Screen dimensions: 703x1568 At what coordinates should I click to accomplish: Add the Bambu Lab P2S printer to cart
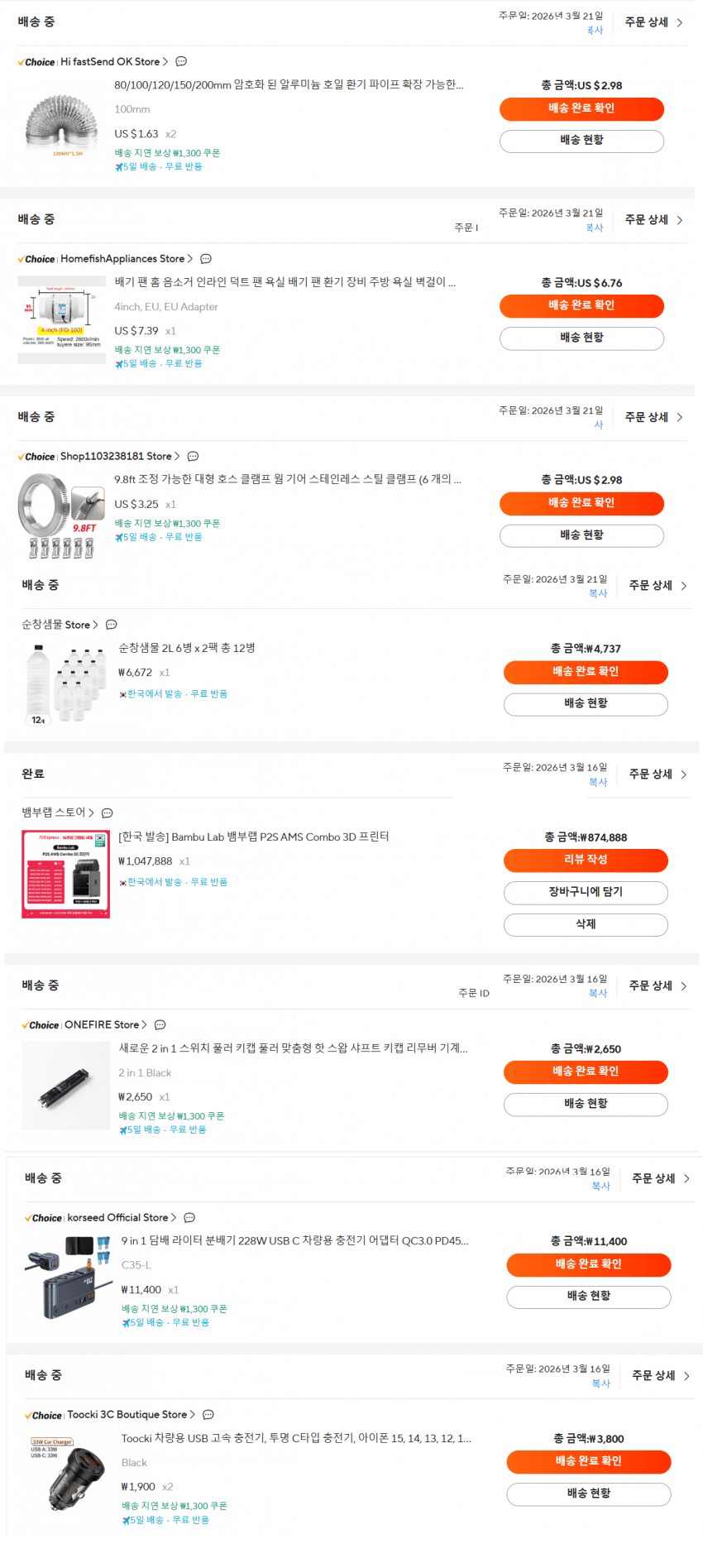click(586, 892)
